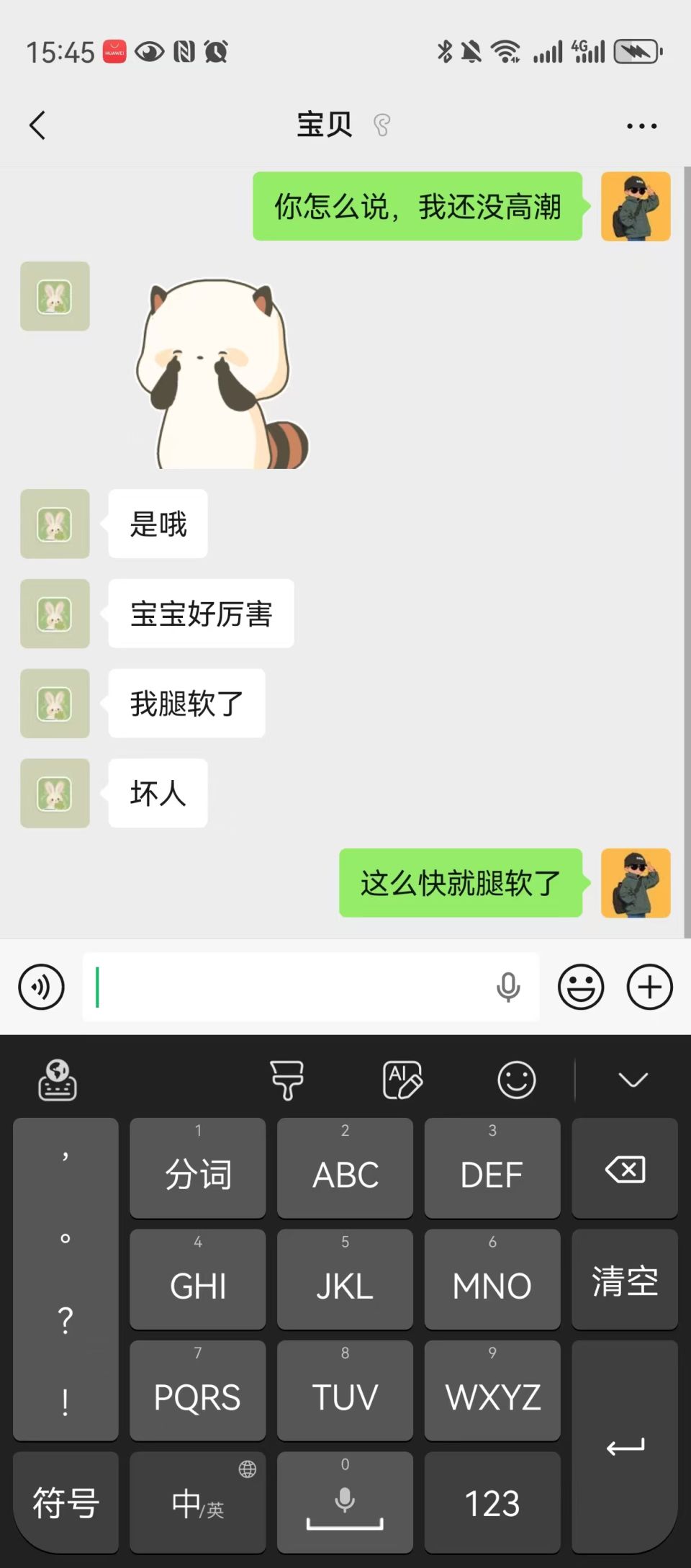This screenshot has height=1568, width=691.
Task: Open the keyboard's AI writing tool
Action: tap(402, 1080)
